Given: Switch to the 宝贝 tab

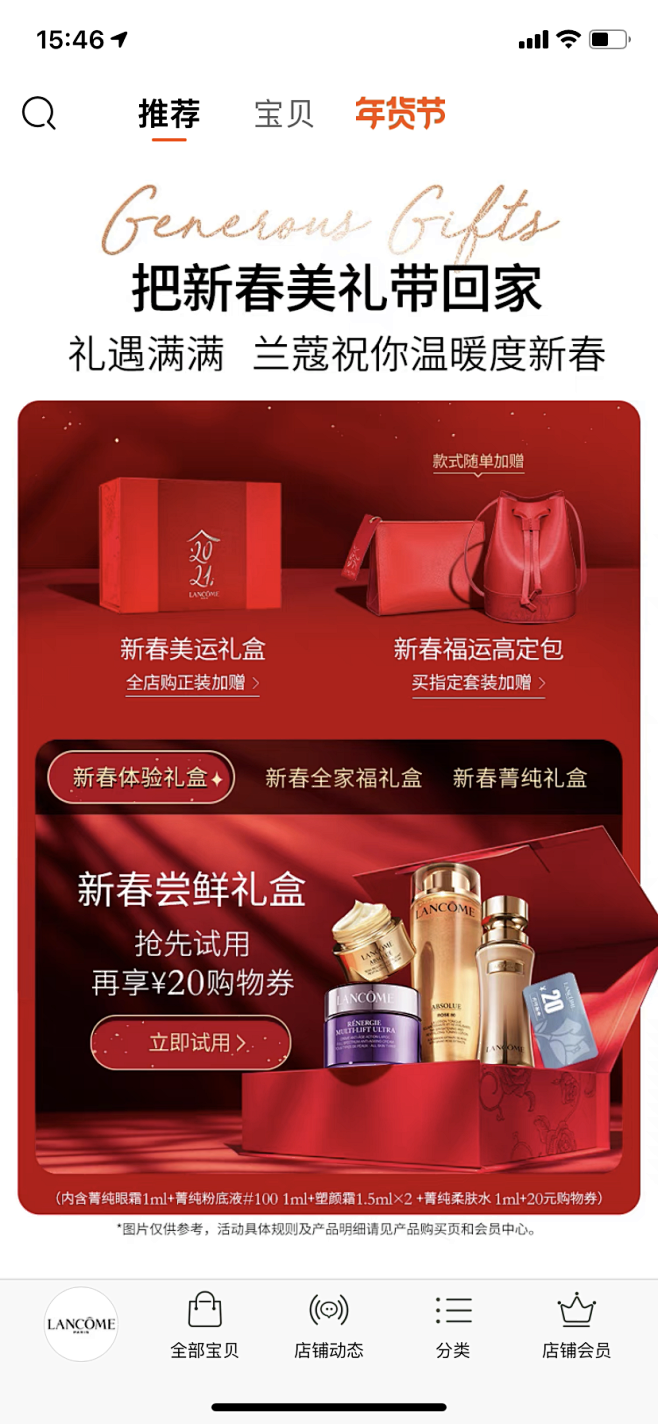Looking at the screenshot, I should point(284,113).
